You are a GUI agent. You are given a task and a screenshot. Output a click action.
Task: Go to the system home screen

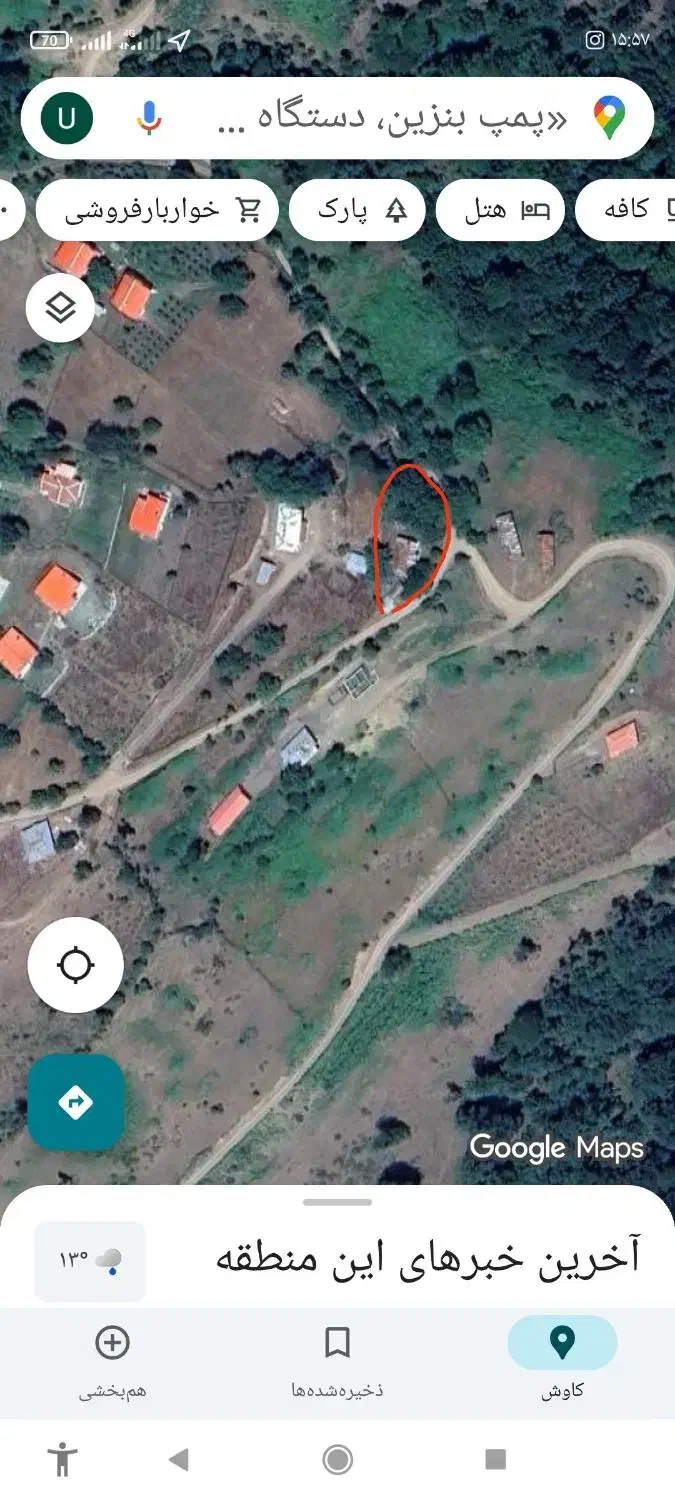coord(337,1460)
